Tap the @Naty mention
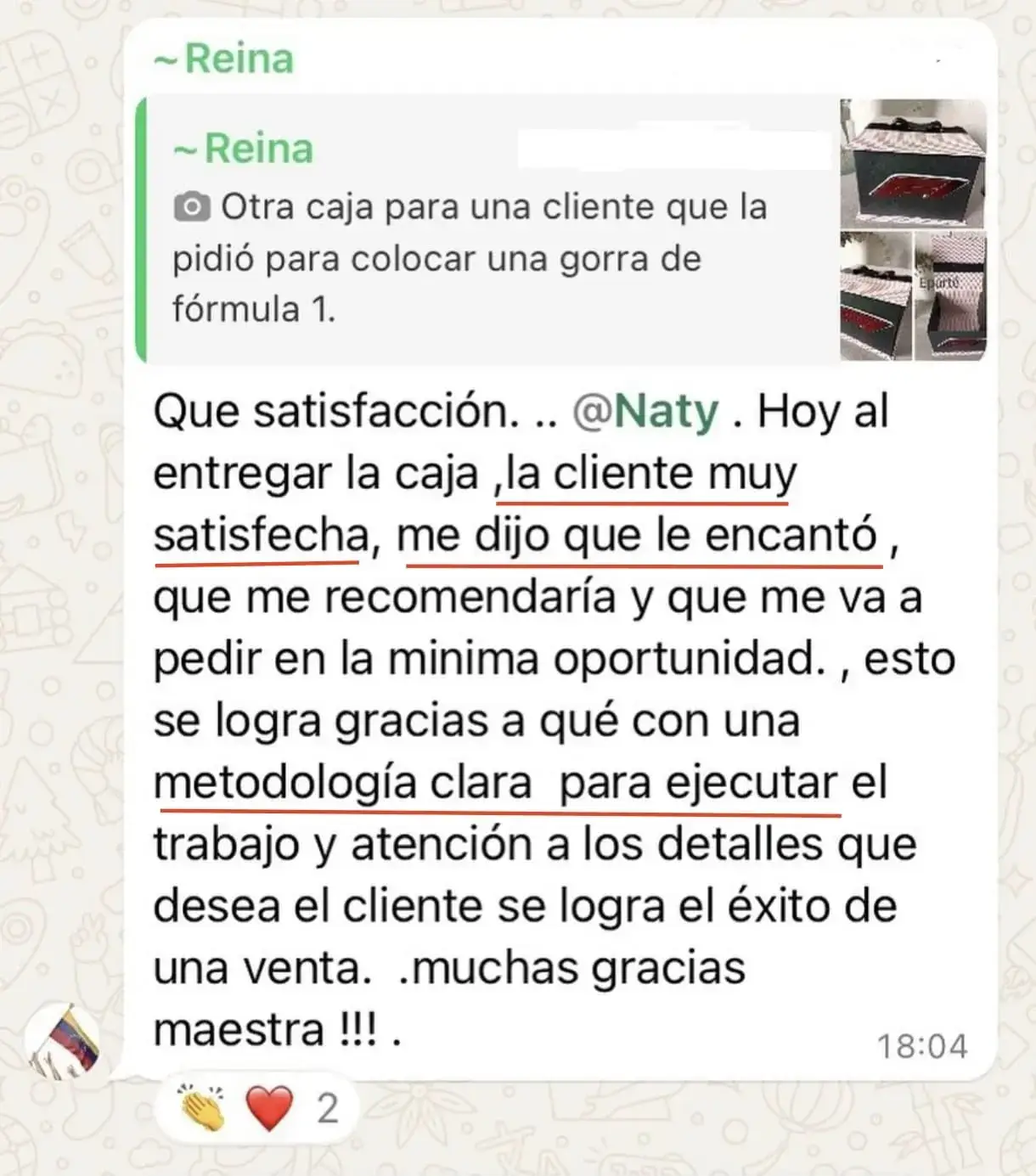Screen dimensions: 1036x1176 point(645,413)
